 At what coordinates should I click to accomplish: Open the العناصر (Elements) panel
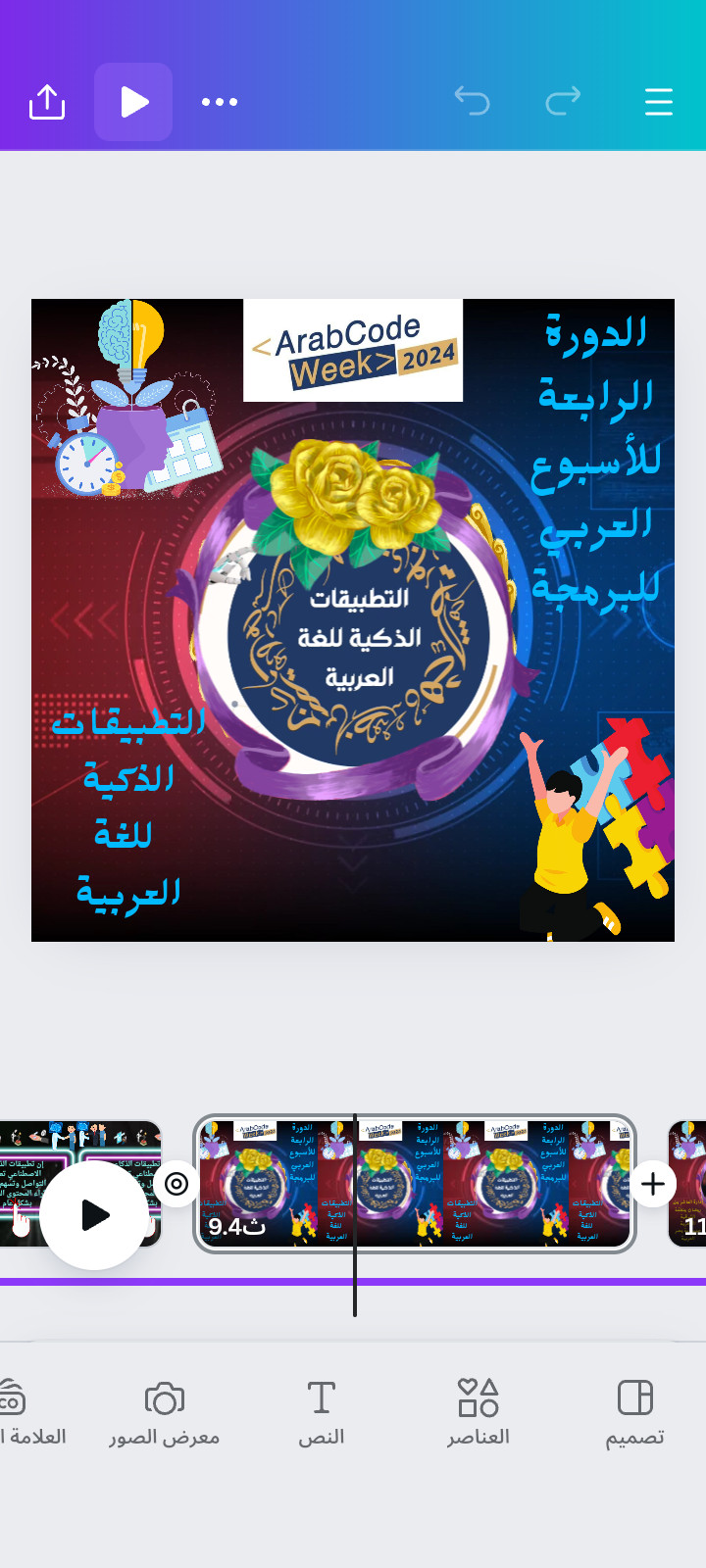pos(479,1413)
